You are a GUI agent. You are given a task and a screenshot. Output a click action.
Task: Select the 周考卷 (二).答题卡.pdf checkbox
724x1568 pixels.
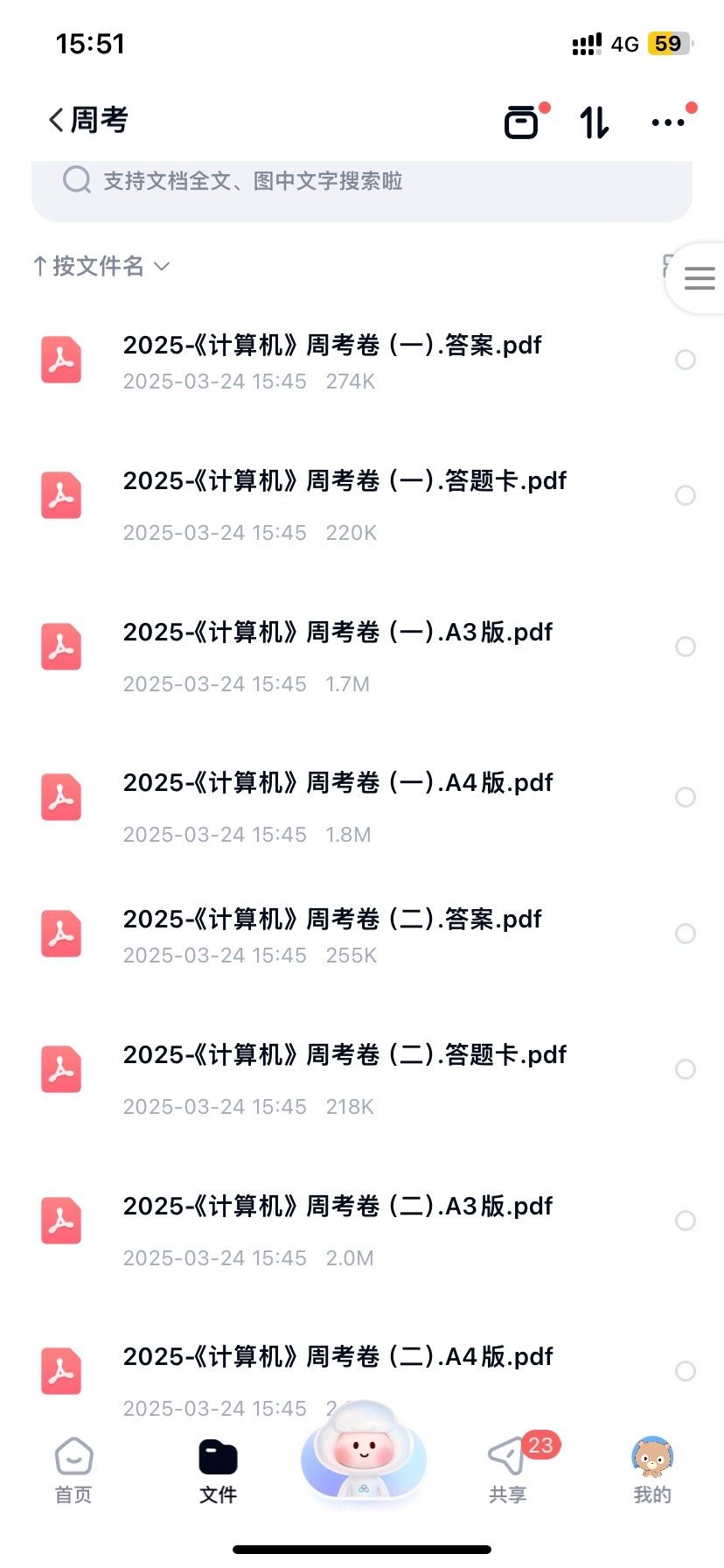(686, 1069)
